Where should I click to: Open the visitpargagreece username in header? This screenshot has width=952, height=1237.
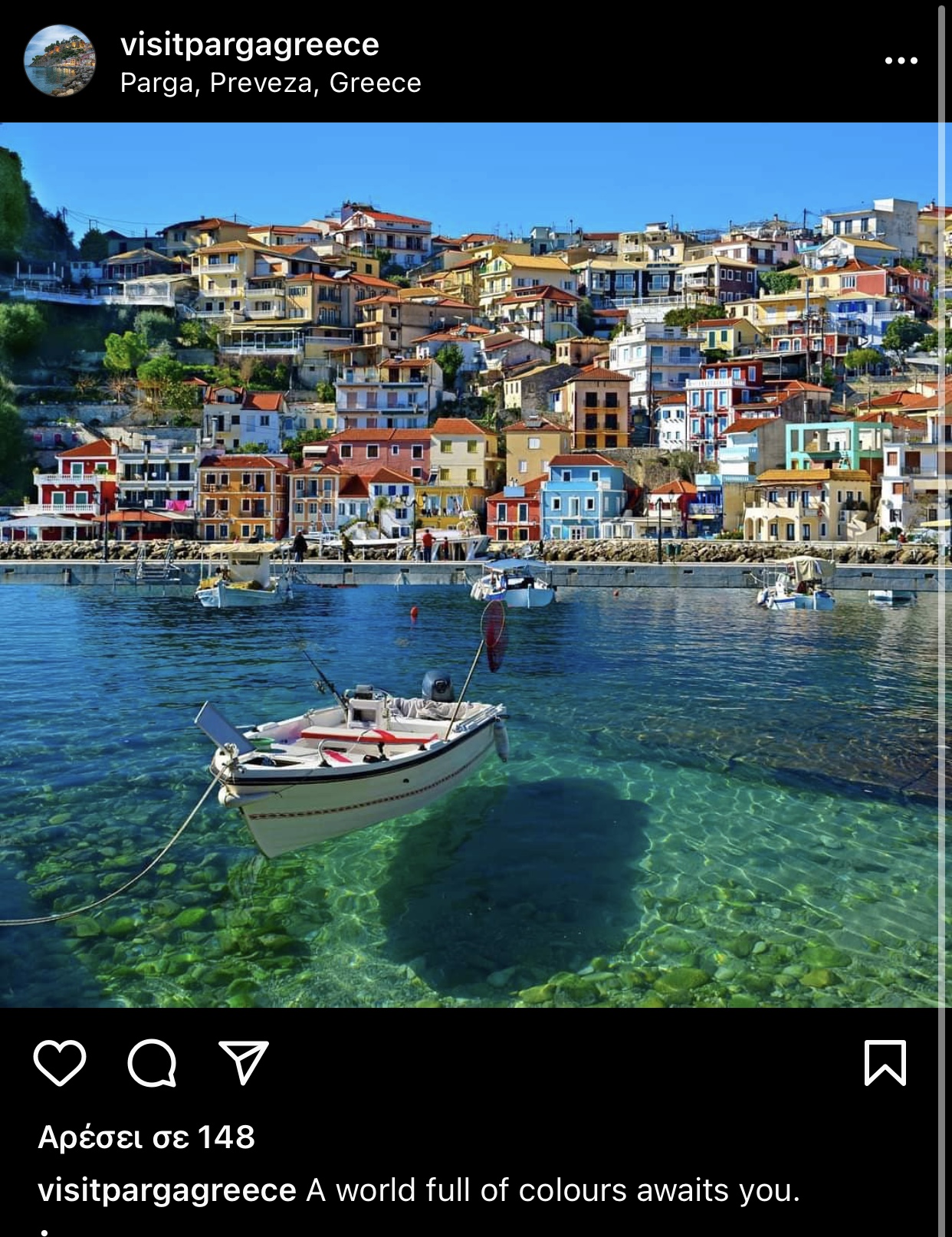click(249, 44)
